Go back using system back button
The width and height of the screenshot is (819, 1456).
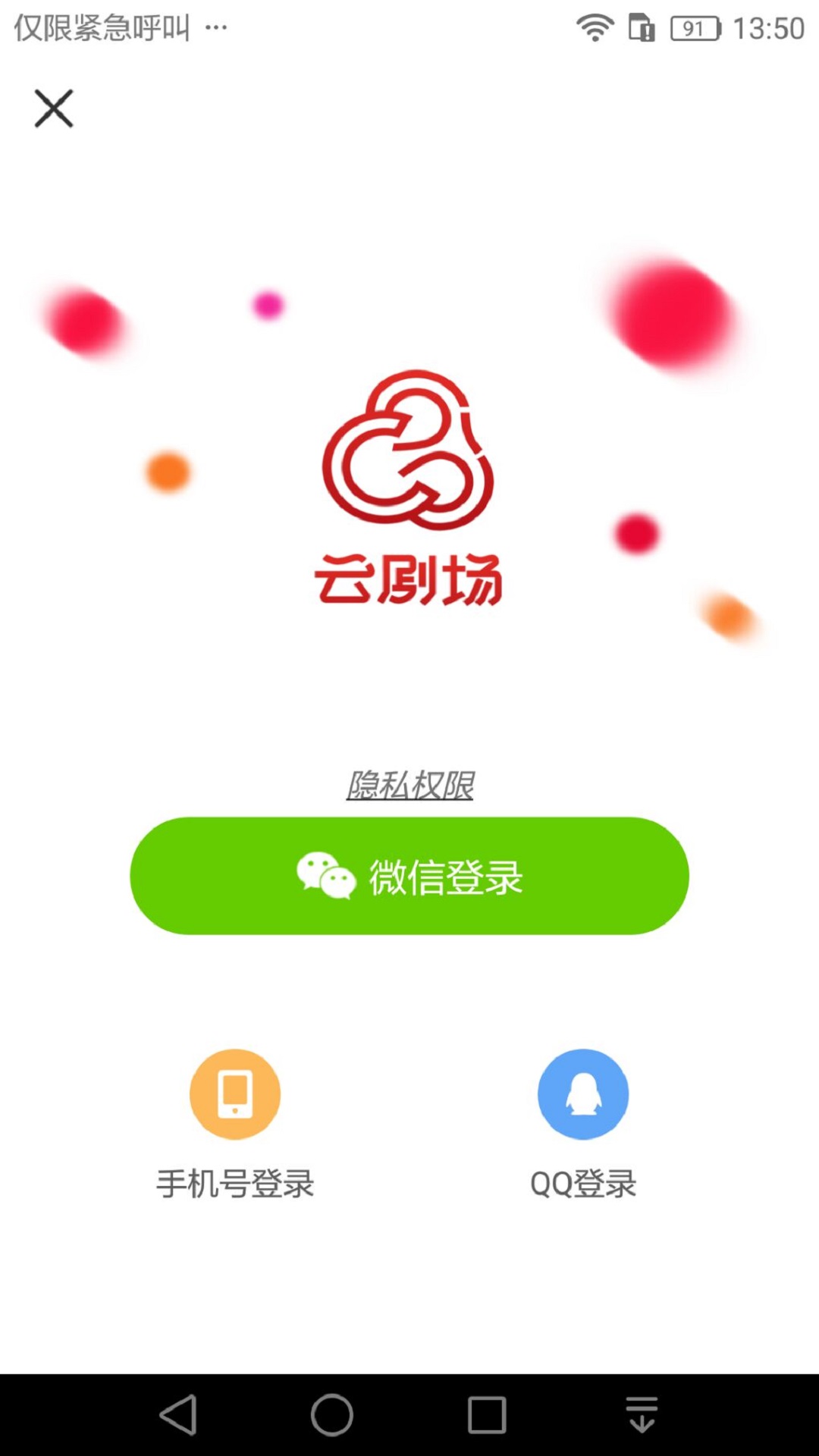tap(179, 1415)
